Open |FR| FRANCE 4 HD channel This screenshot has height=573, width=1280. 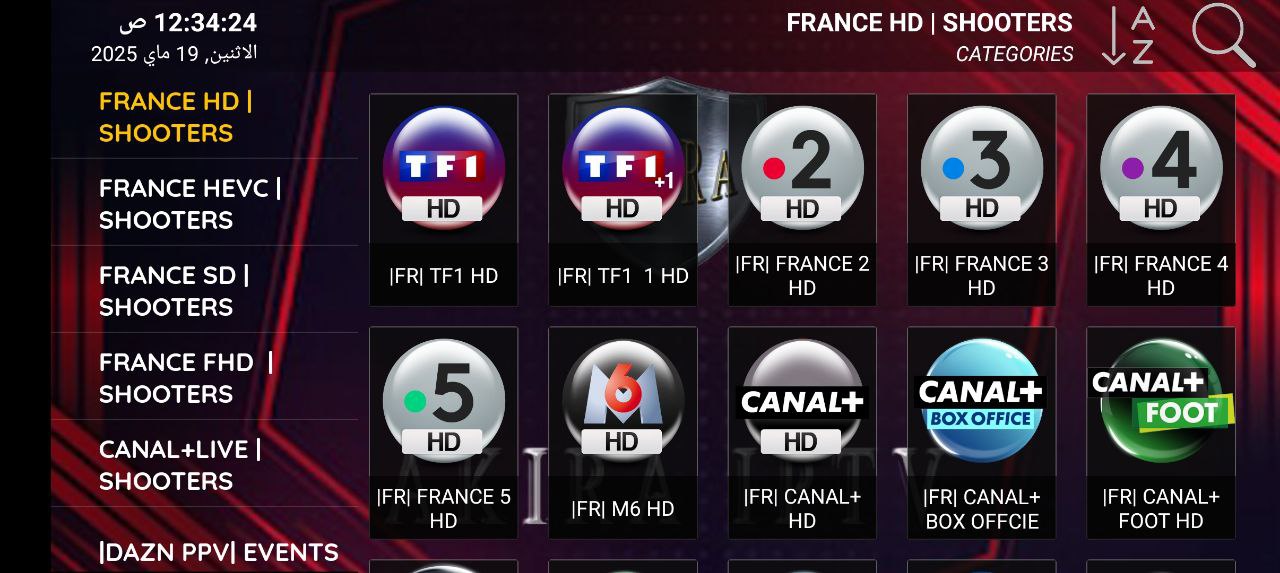(x=1160, y=200)
